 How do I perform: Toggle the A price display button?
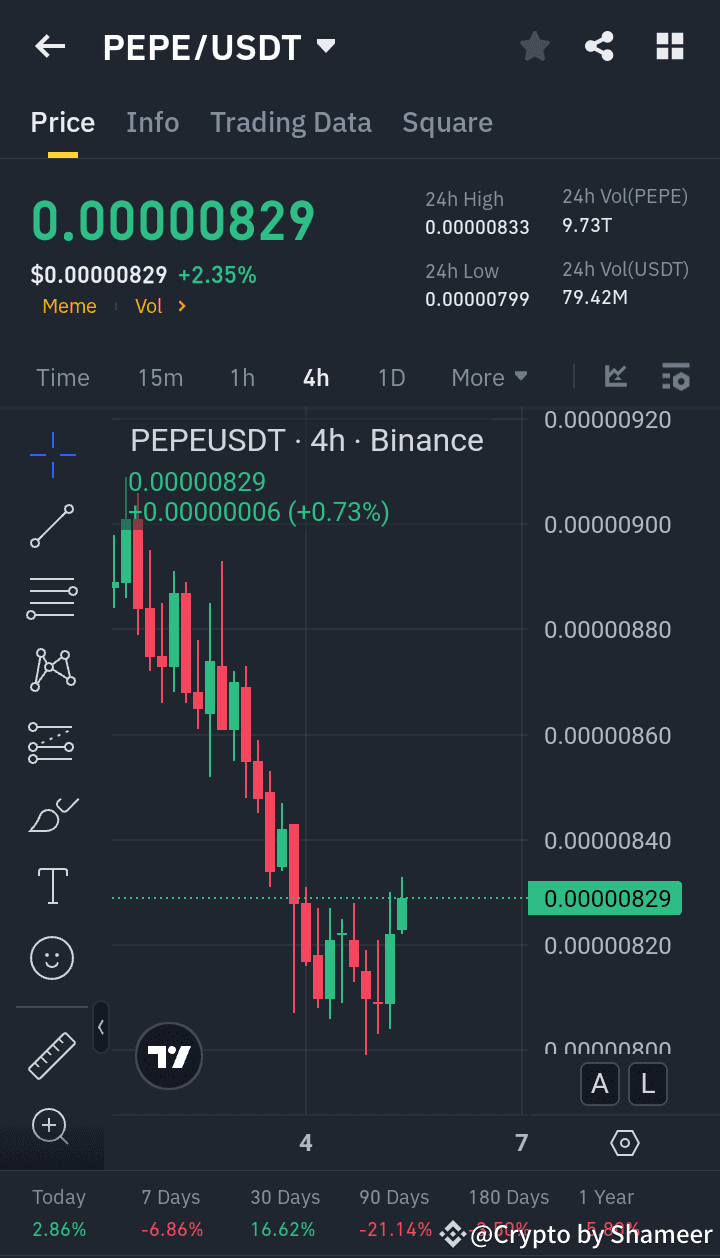coord(599,1084)
